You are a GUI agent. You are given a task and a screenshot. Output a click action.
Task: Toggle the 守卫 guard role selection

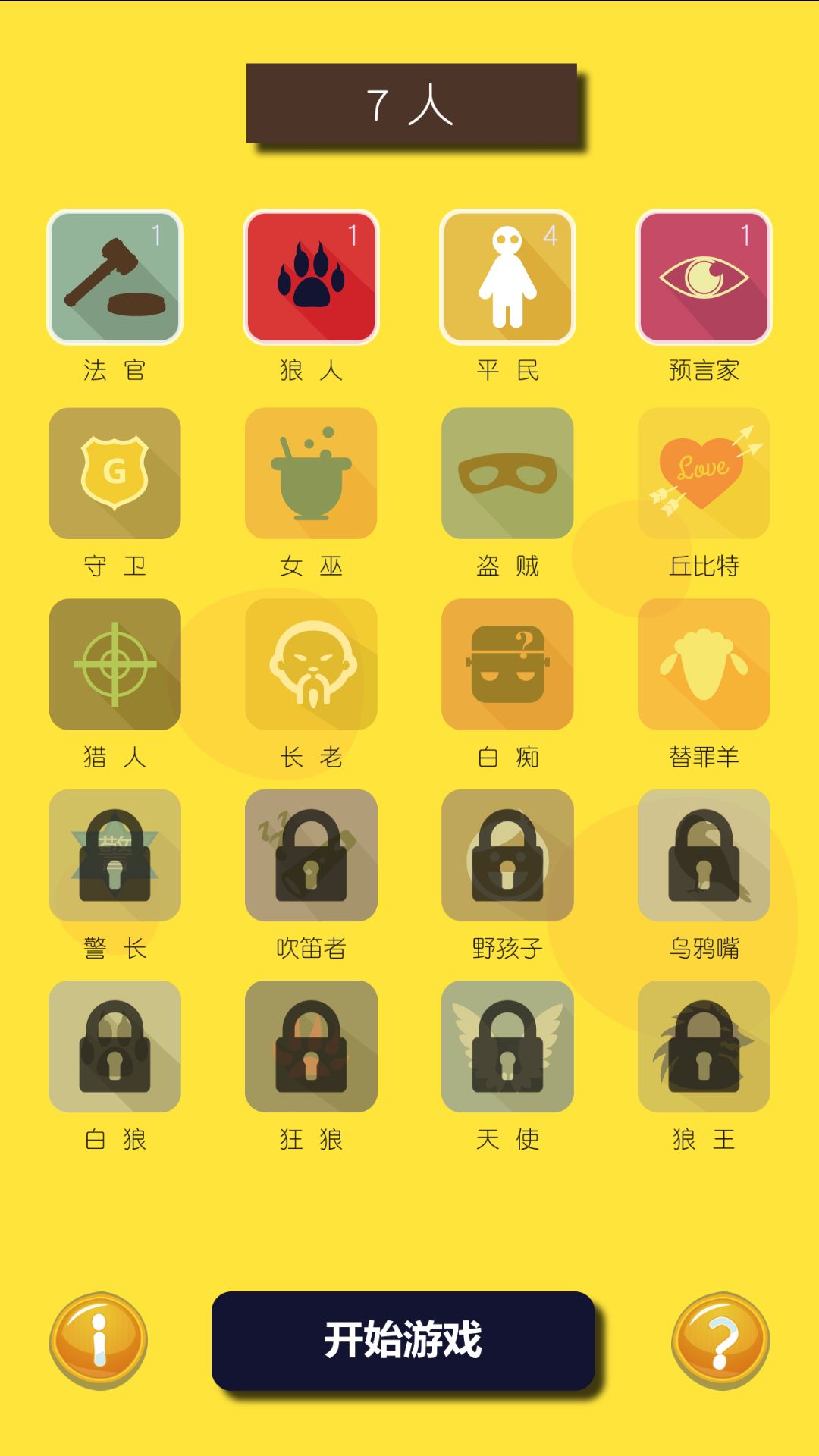click(114, 472)
